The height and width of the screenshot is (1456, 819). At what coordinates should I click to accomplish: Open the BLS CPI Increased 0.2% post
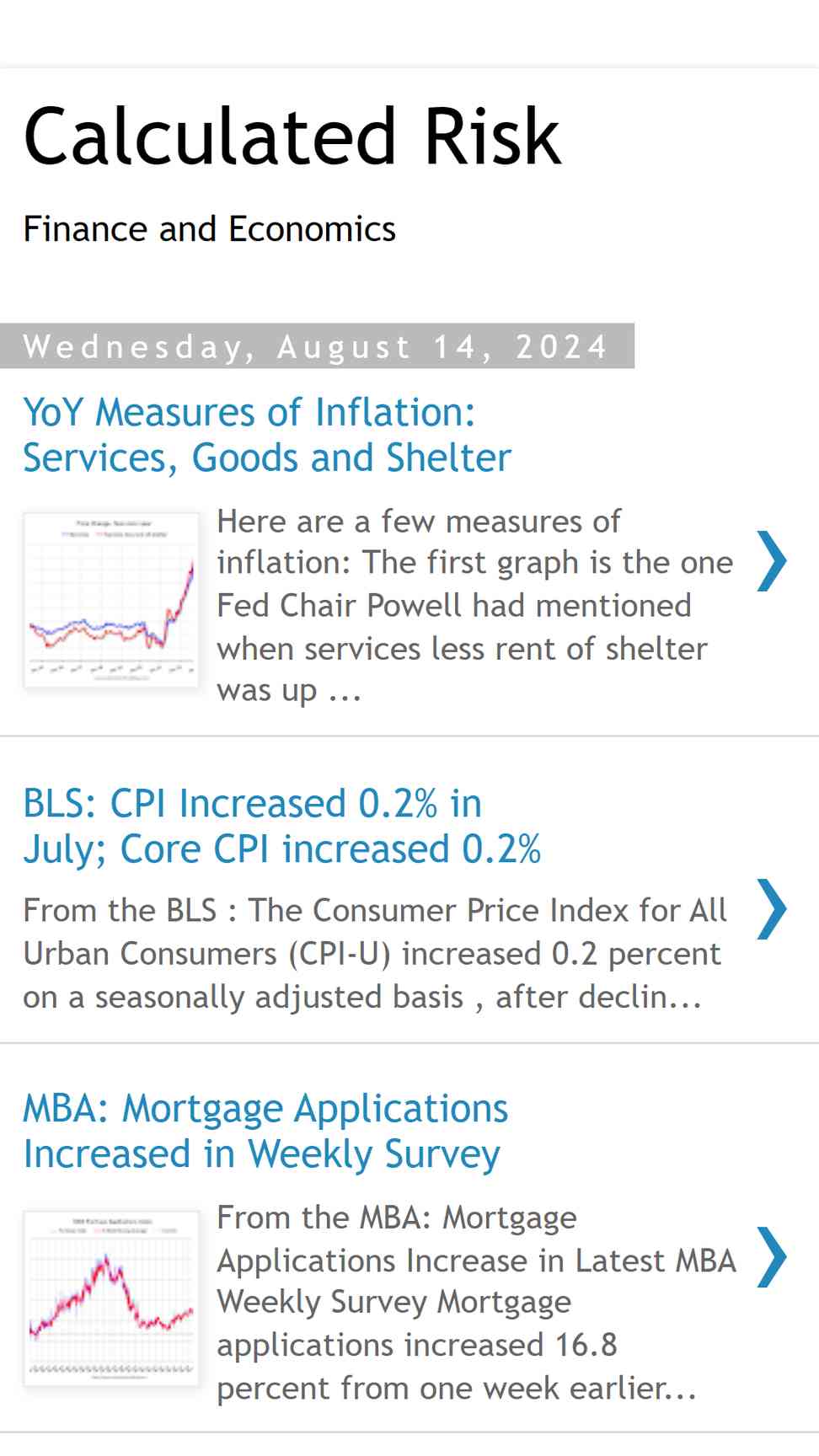(x=281, y=826)
